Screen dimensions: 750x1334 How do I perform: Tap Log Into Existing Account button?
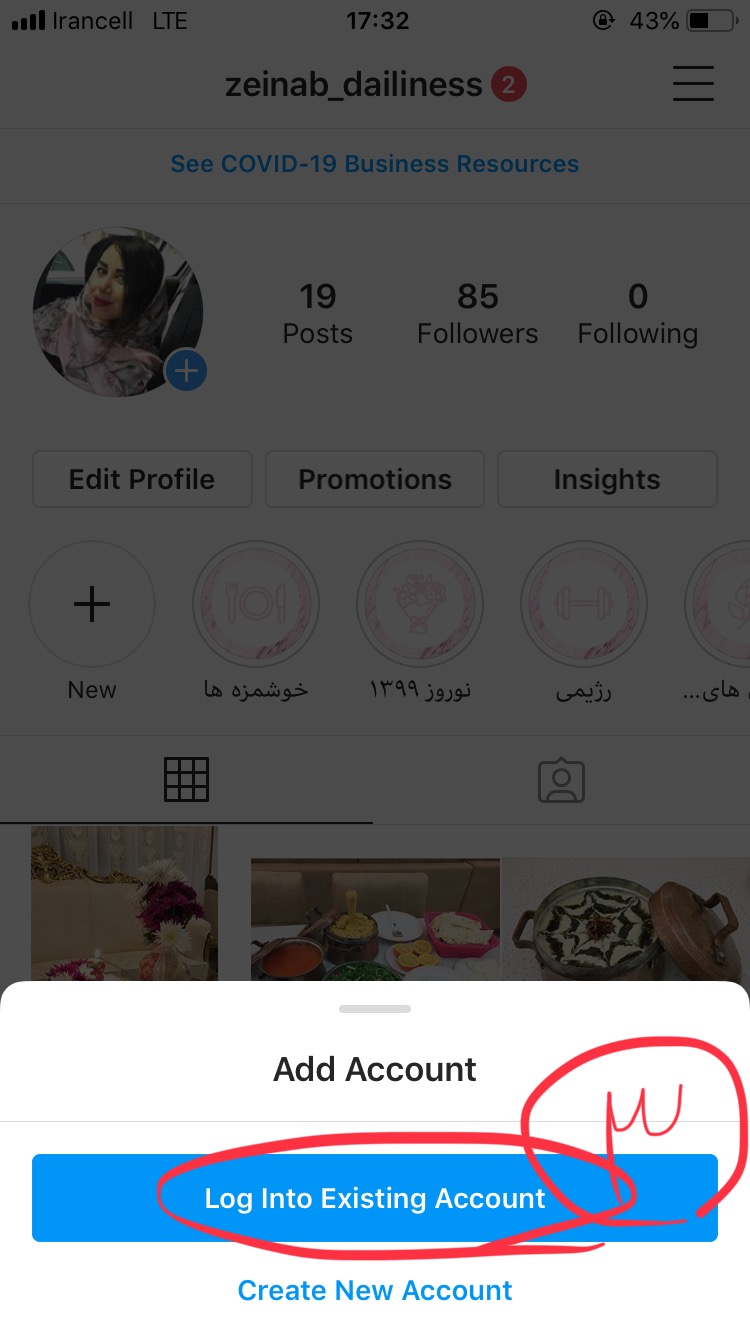click(x=375, y=1198)
